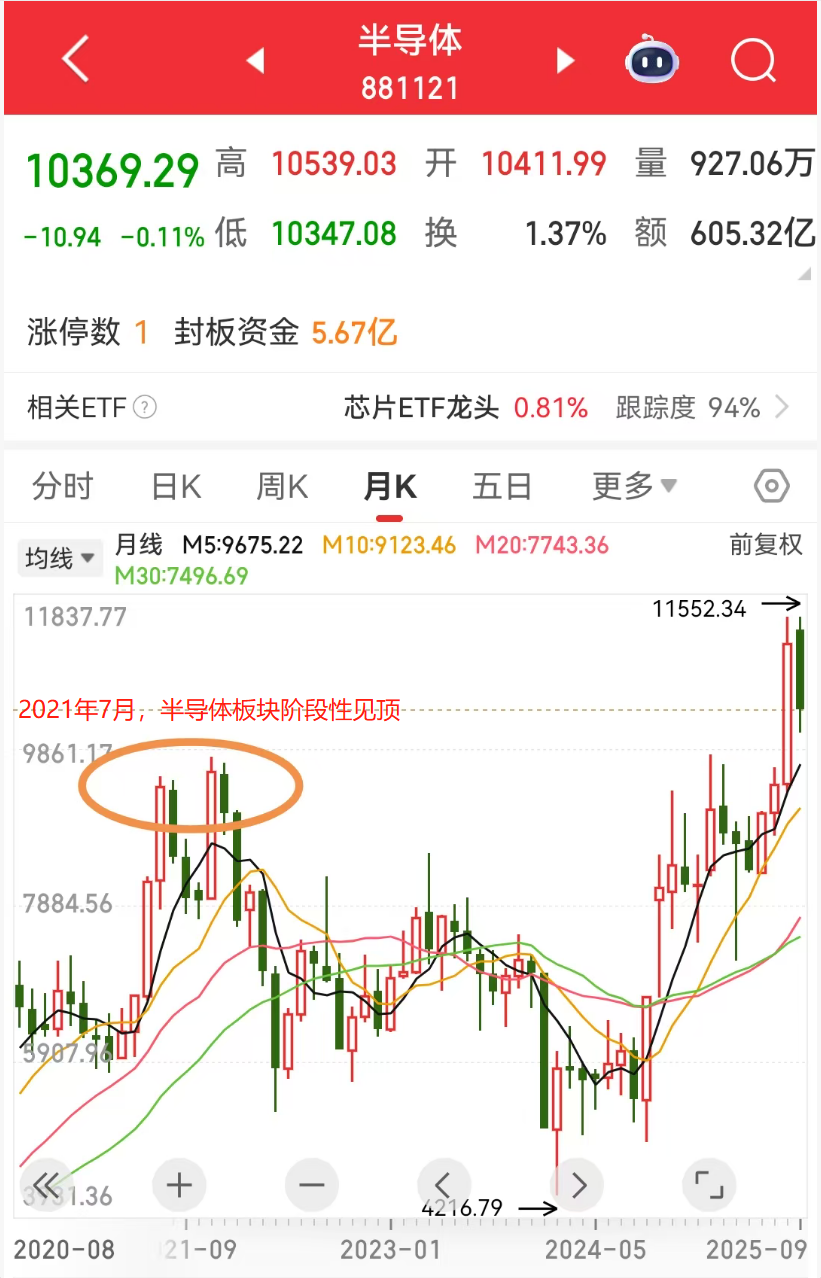This screenshot has height=1278, width=821.
Task: Switch to the 分时 tab
Action: (x=62, y=487)
